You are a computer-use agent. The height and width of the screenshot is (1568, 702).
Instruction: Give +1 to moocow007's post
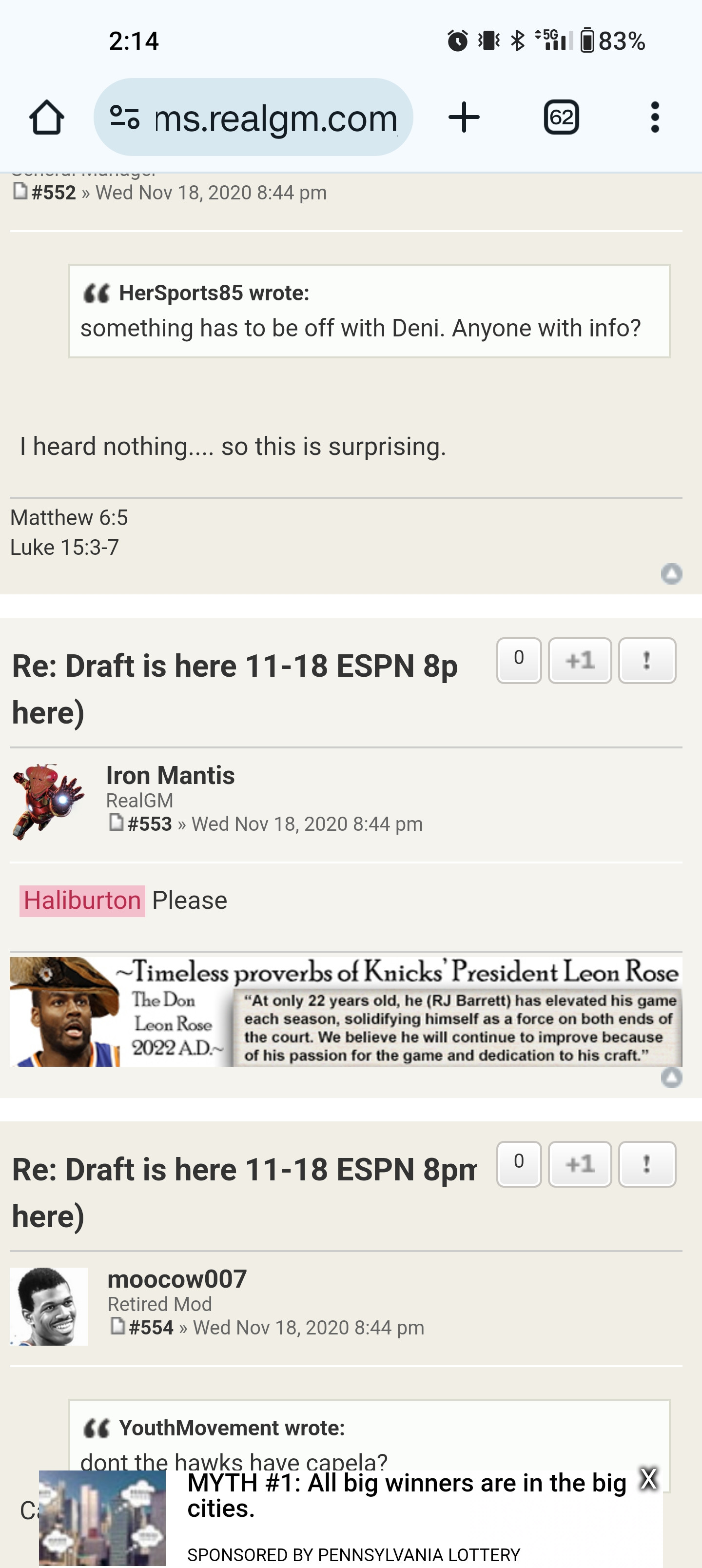pos(580,1164)
